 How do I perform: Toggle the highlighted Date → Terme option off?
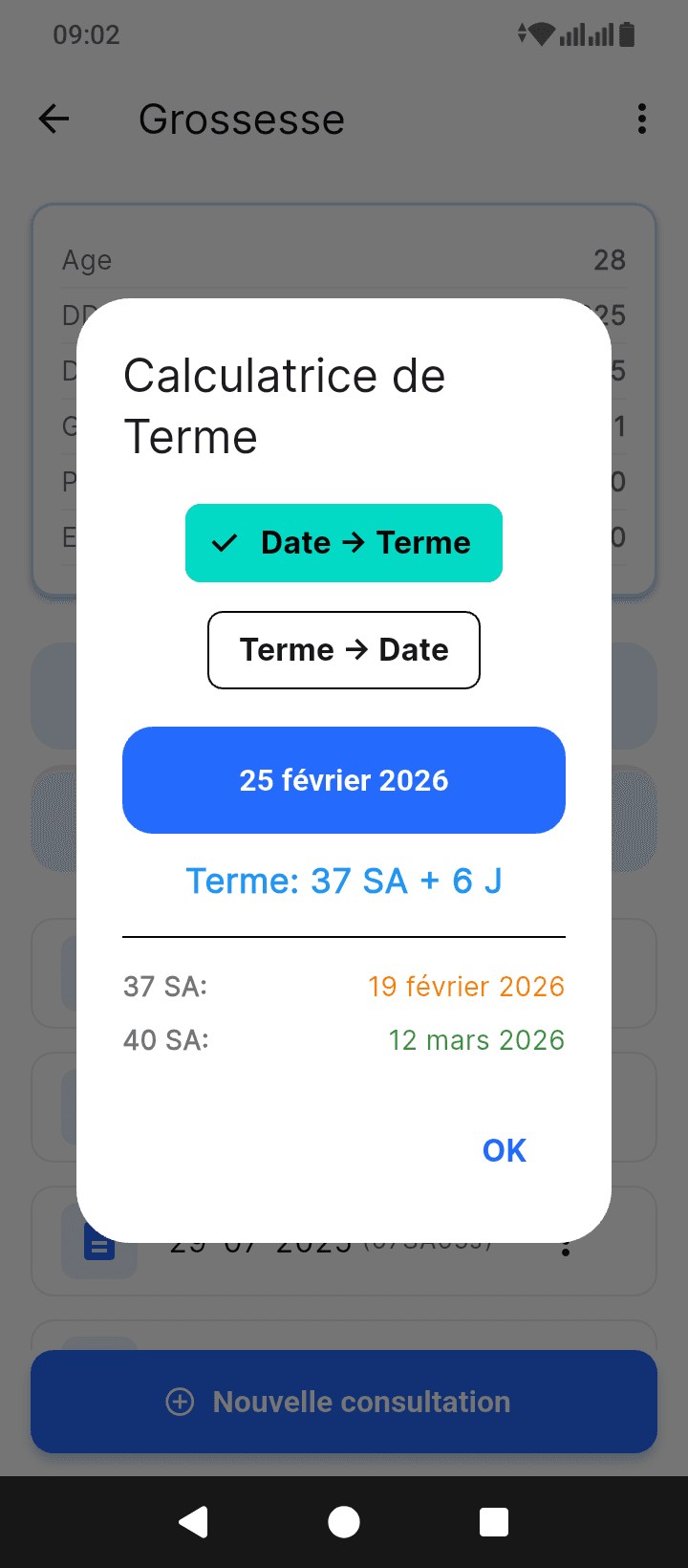pyautogui.click(x=344, y=542)
